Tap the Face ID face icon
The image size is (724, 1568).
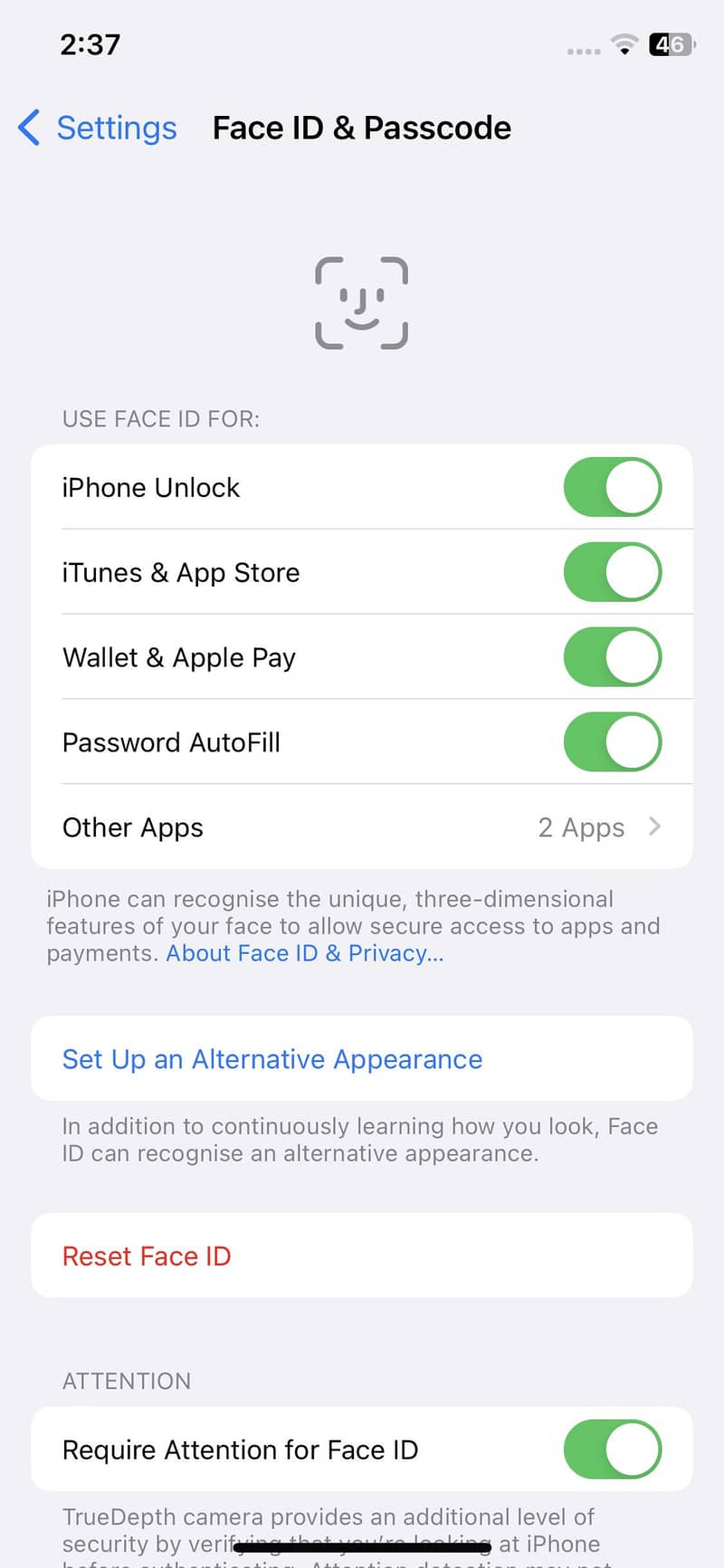click(x=362, y=301)
